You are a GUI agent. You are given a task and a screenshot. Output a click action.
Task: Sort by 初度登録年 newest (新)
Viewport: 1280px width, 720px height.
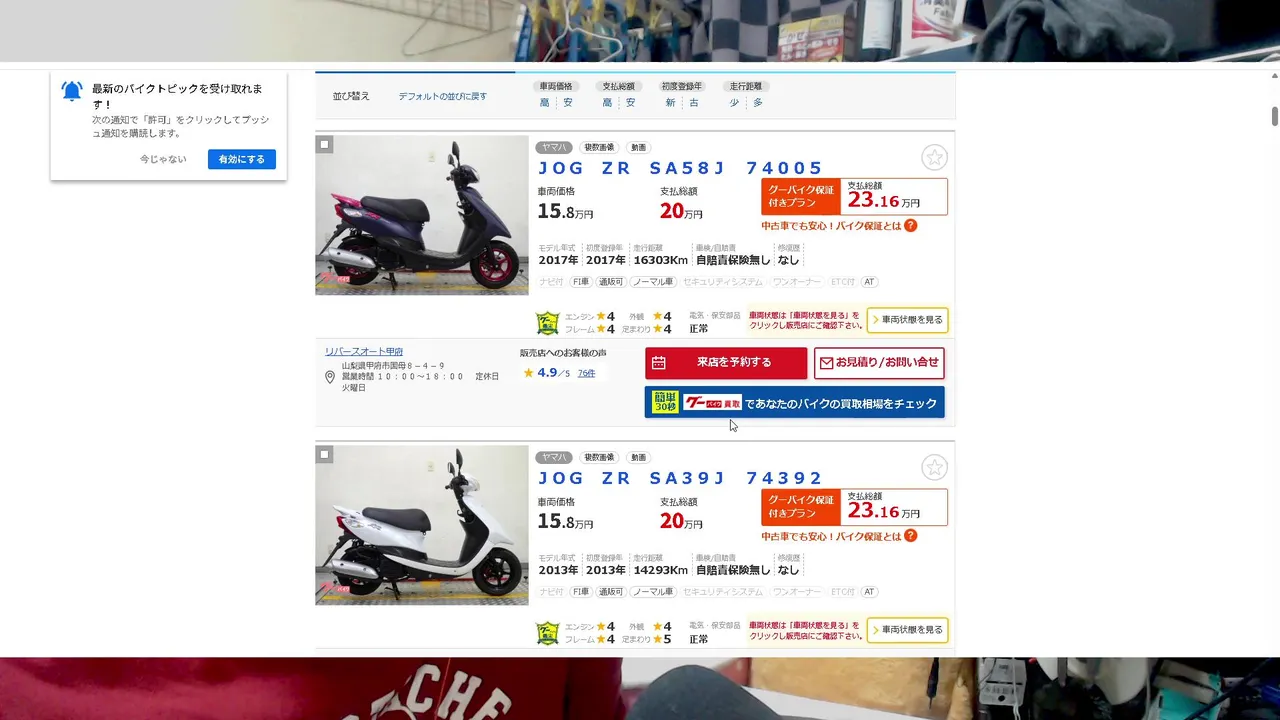click(x=670, y=102)
